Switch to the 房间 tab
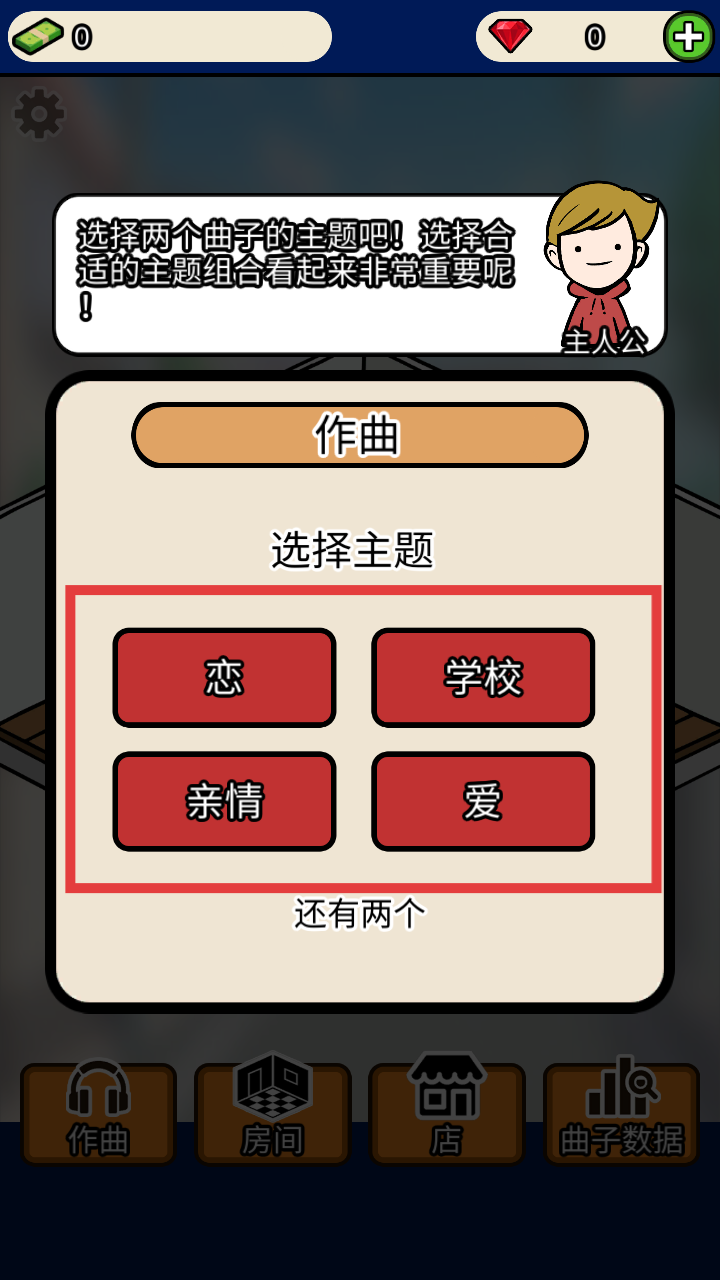This screenshot has height=1280, width=720. click(x=272, y=1113)
